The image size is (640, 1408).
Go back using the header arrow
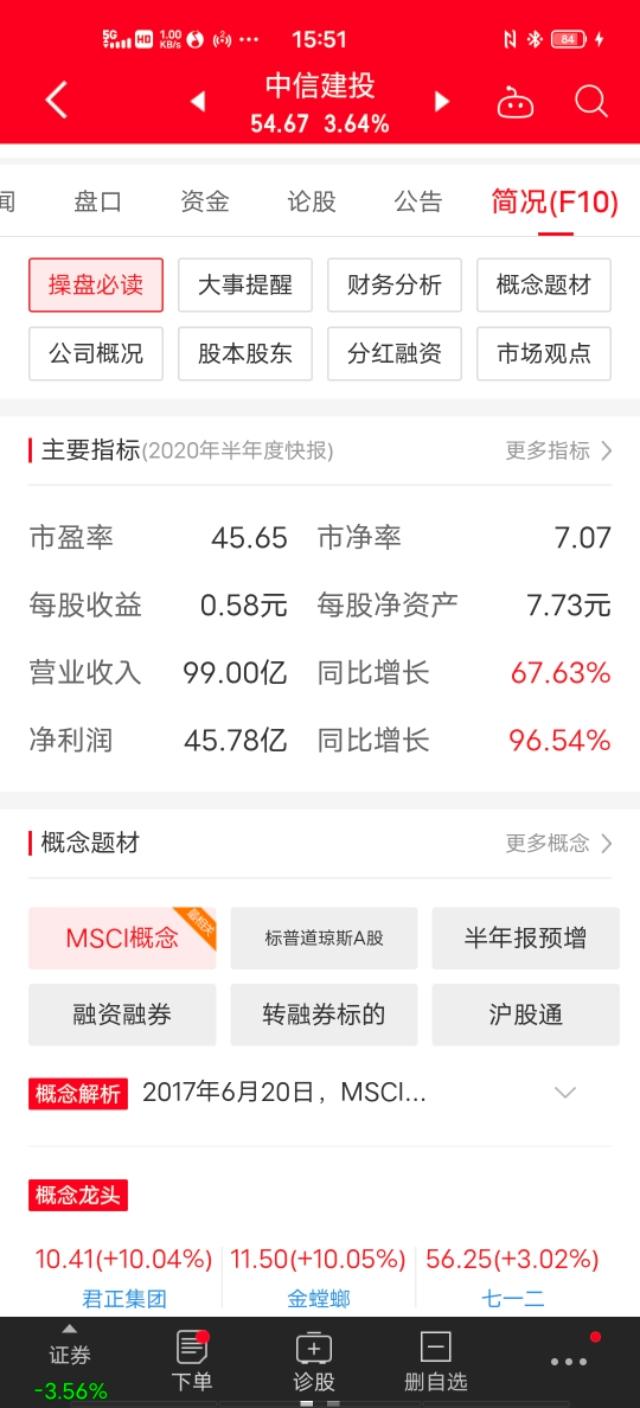pyautogui.click(x=57, y=101)
